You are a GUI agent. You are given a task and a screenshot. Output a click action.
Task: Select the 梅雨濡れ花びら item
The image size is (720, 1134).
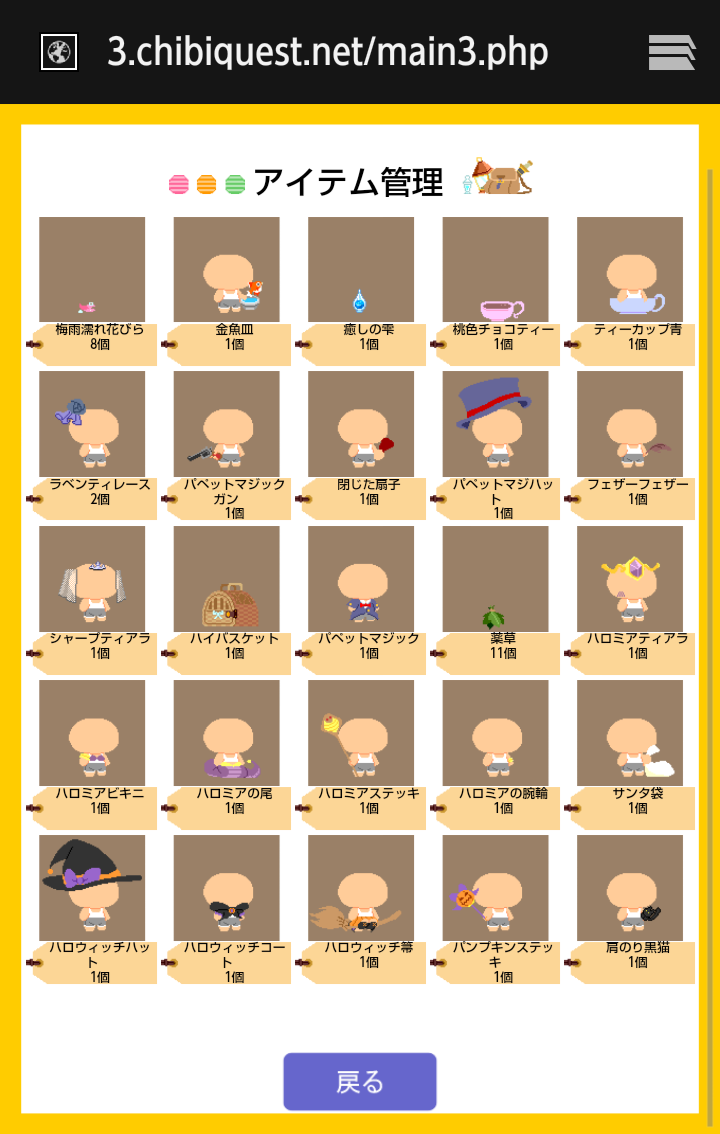(92, 269)
